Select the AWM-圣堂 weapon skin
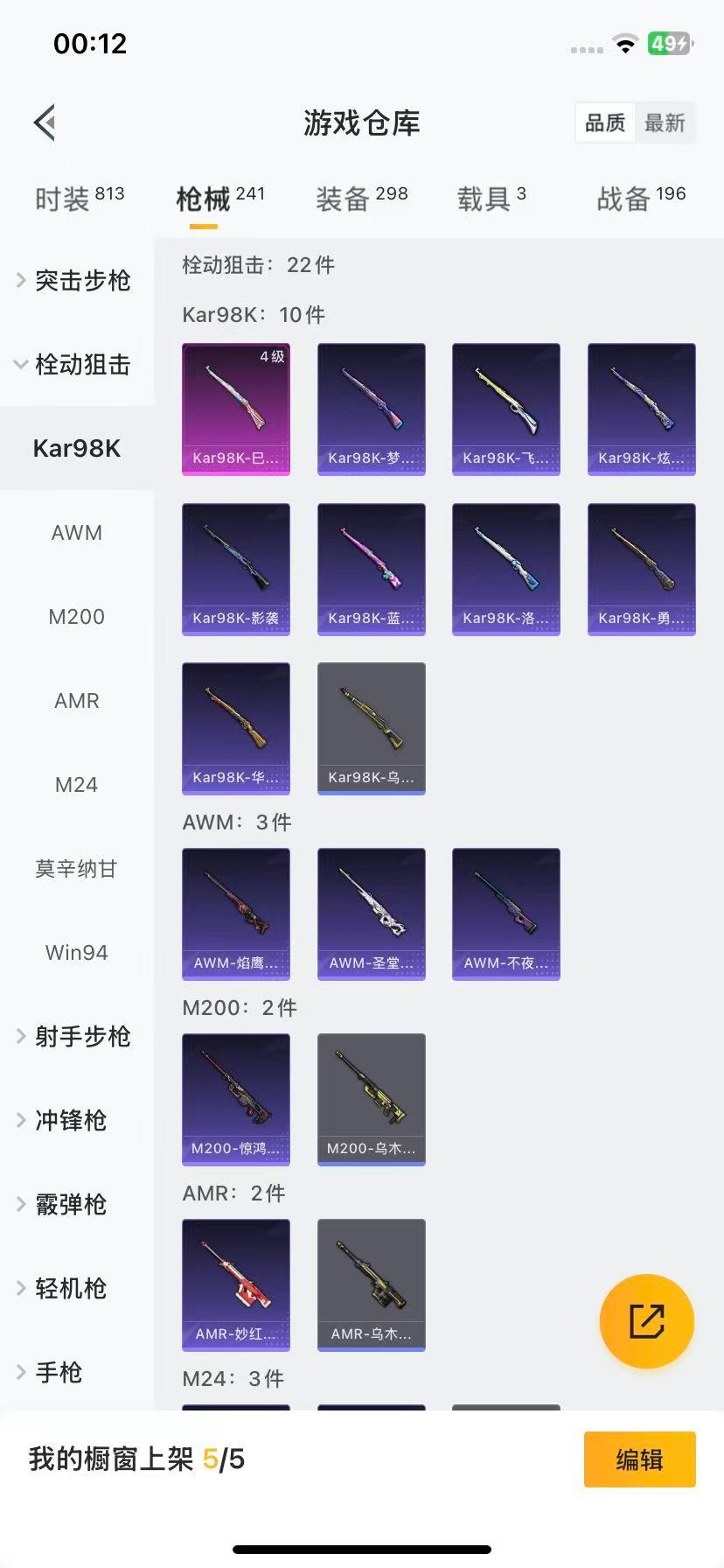 click(371, 913)
